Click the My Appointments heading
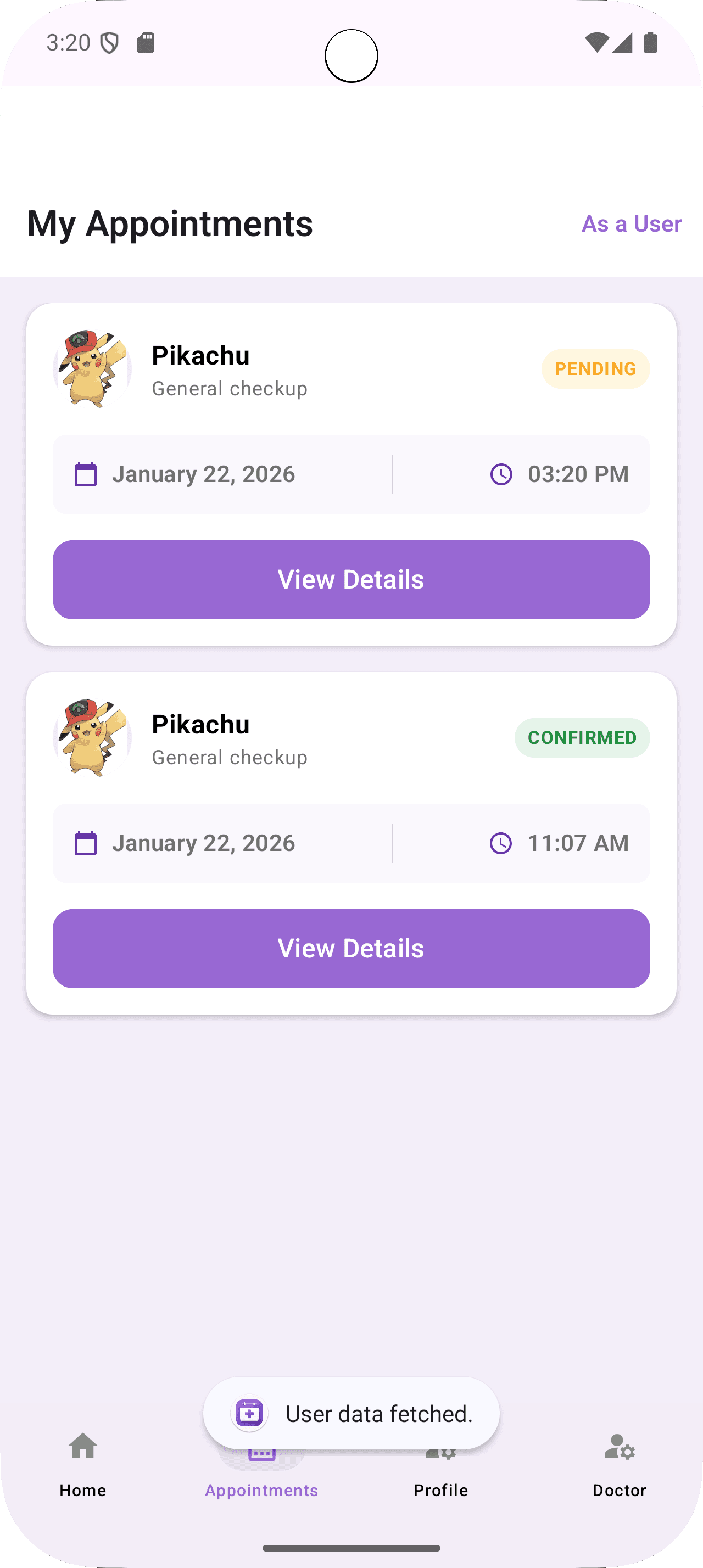 pos(170,224)
